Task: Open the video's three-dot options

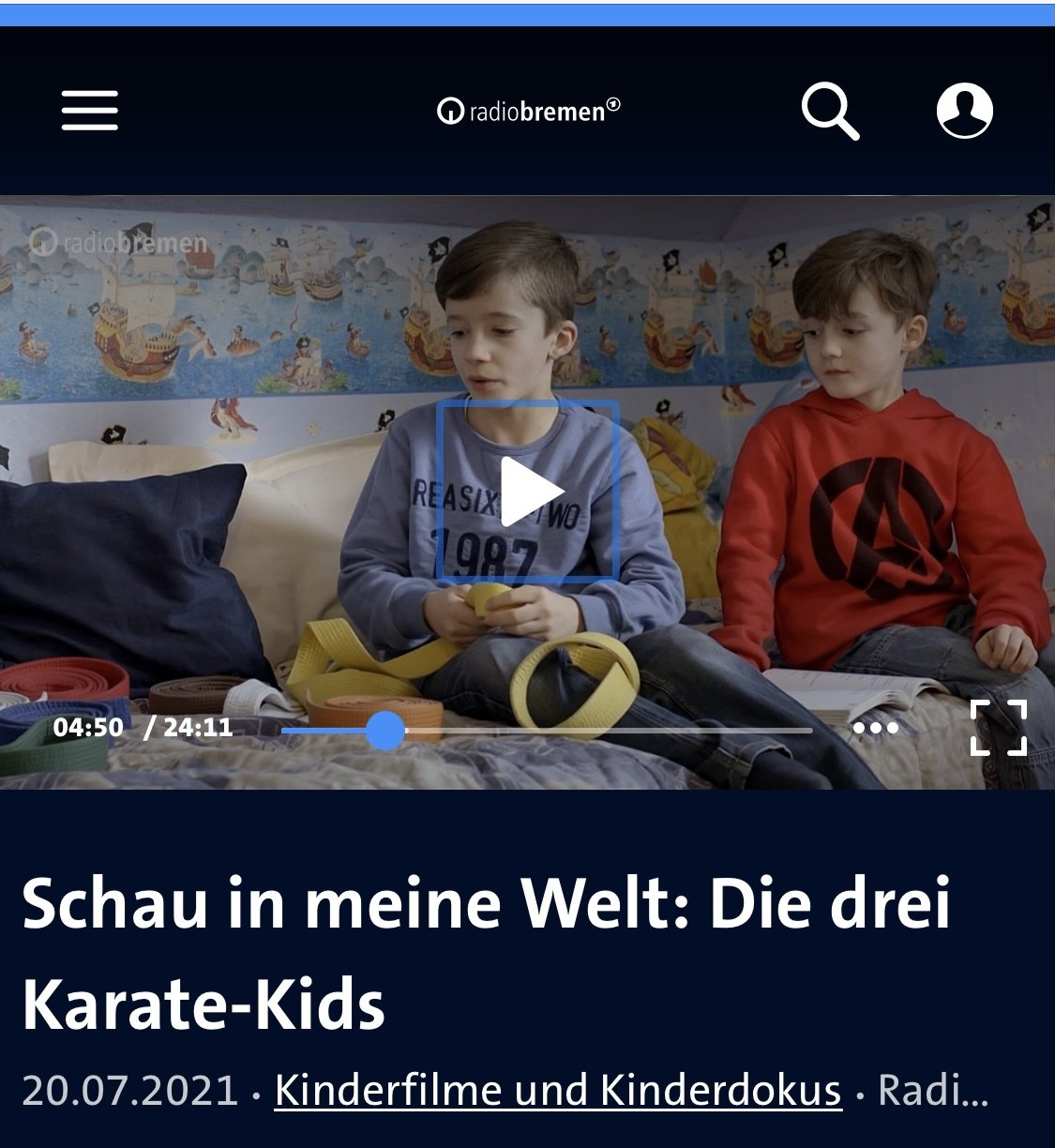Action: [876, 728]
